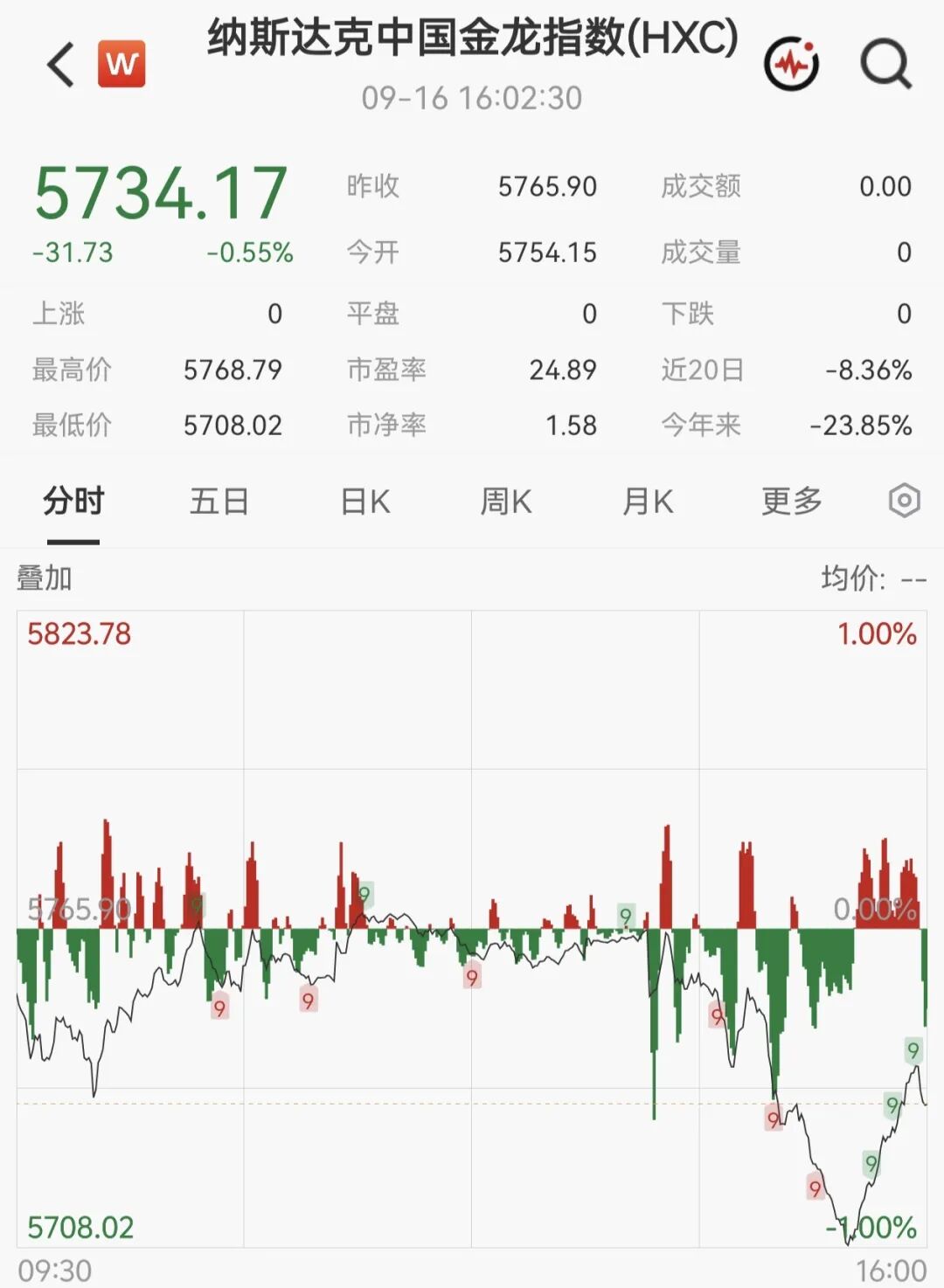Open the live pulse monitor icon
The image size is (944, 1288).
pos(792,65)
